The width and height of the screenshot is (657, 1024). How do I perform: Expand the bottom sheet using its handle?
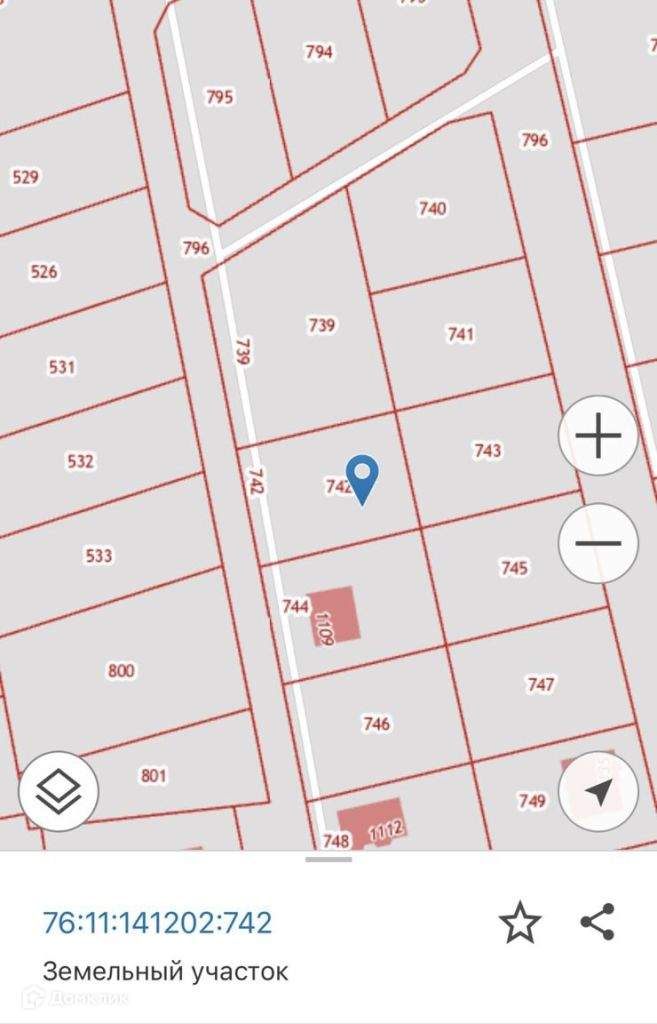[329, 859]
